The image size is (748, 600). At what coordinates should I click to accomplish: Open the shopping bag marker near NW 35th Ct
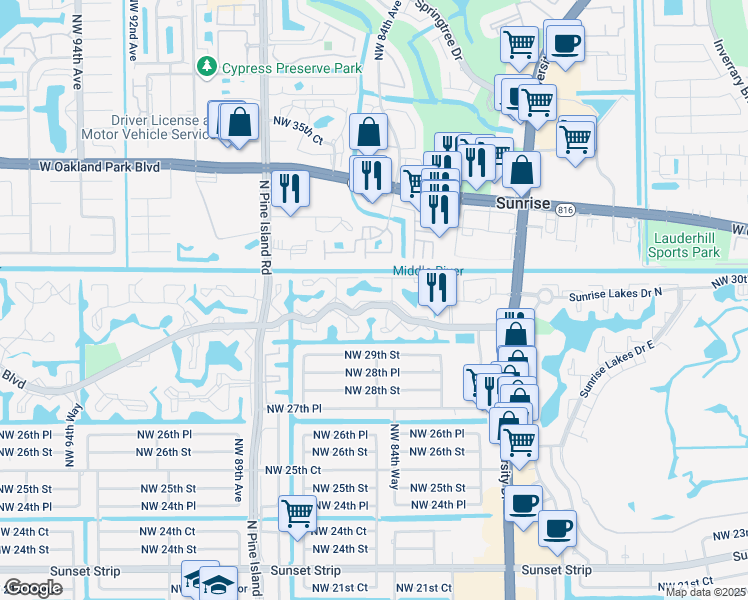tap(369, 133)
